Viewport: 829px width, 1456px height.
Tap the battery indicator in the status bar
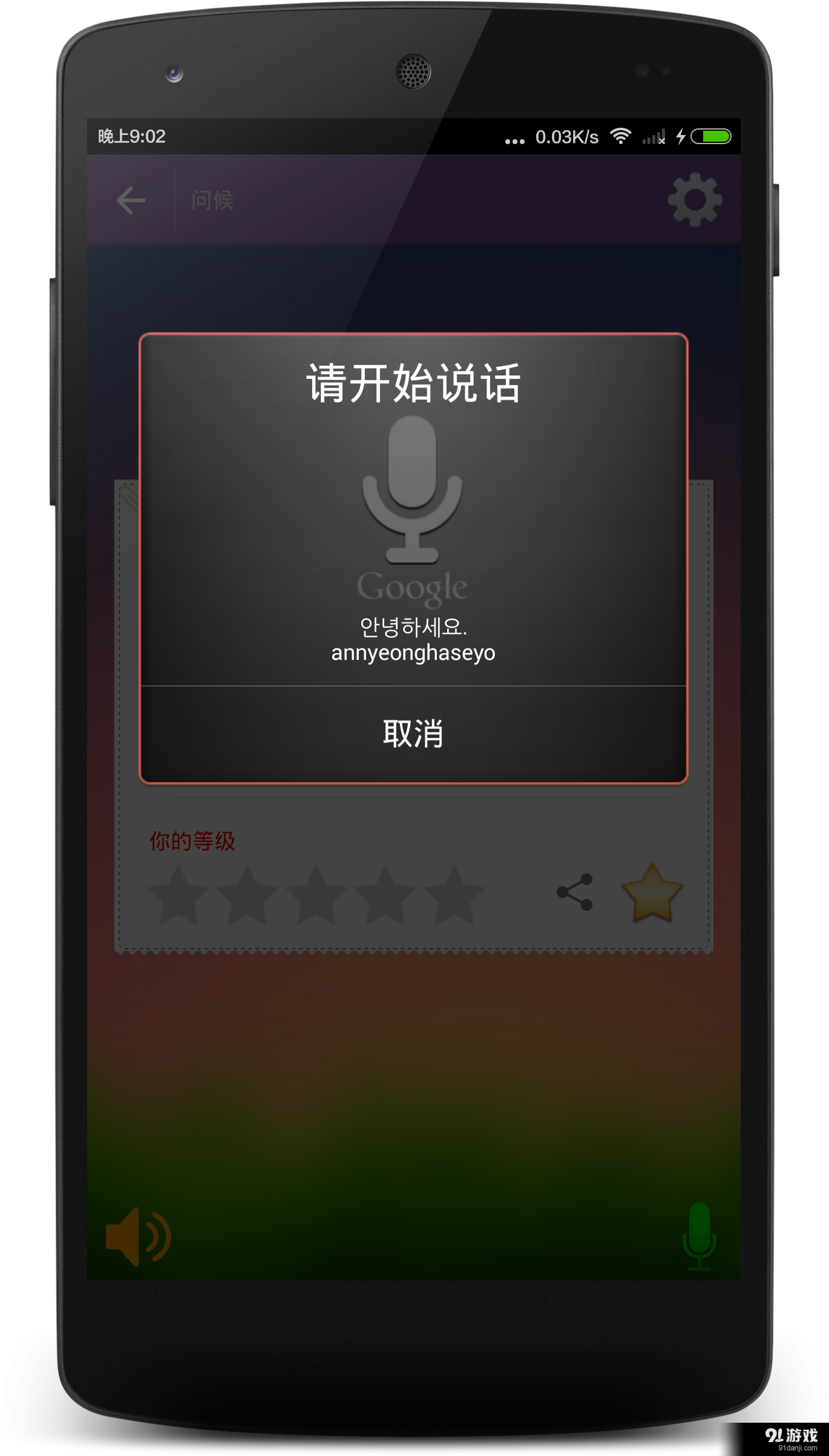[x=709, y=137]
